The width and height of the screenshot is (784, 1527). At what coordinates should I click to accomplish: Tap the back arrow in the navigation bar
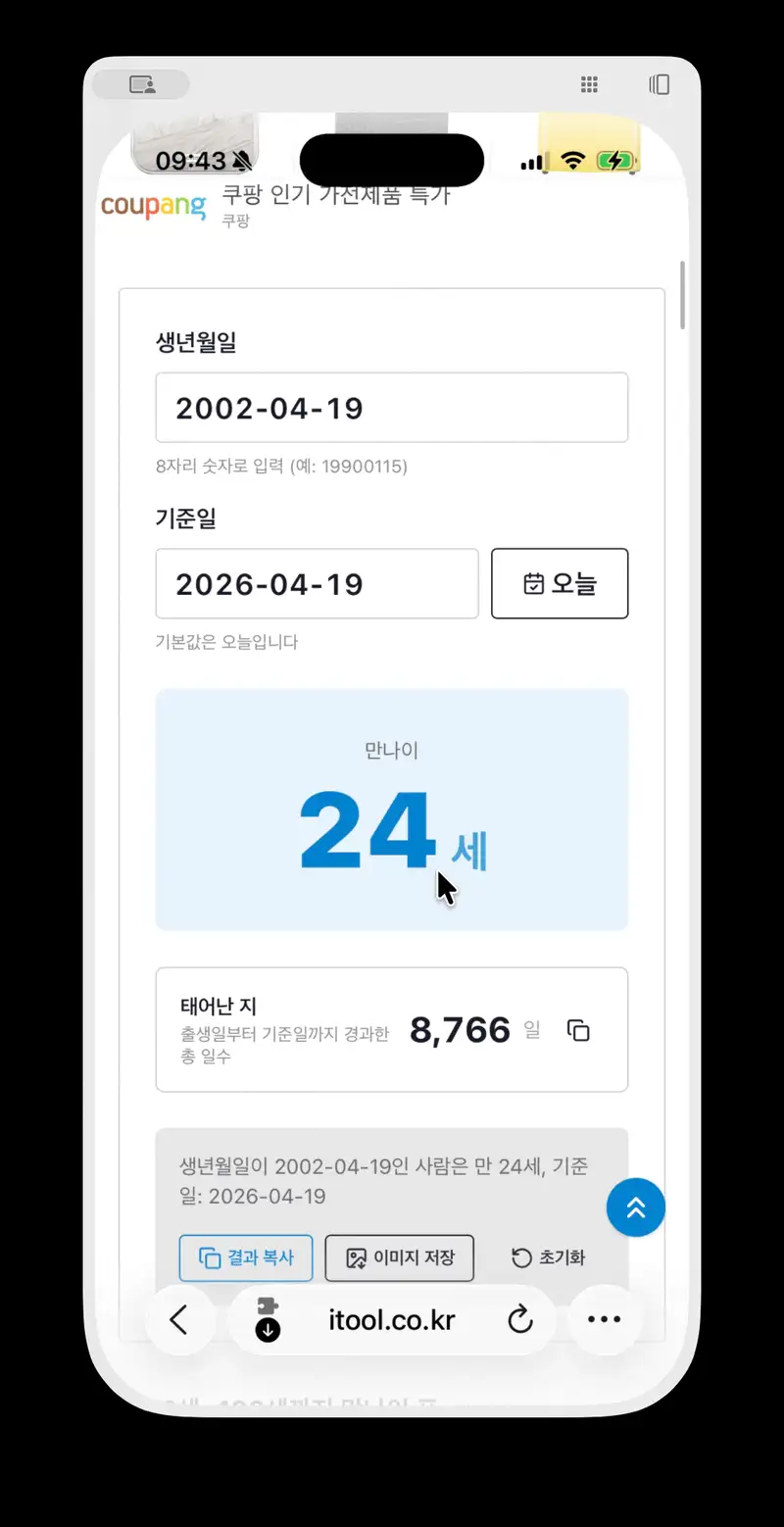pos(180,1319)
